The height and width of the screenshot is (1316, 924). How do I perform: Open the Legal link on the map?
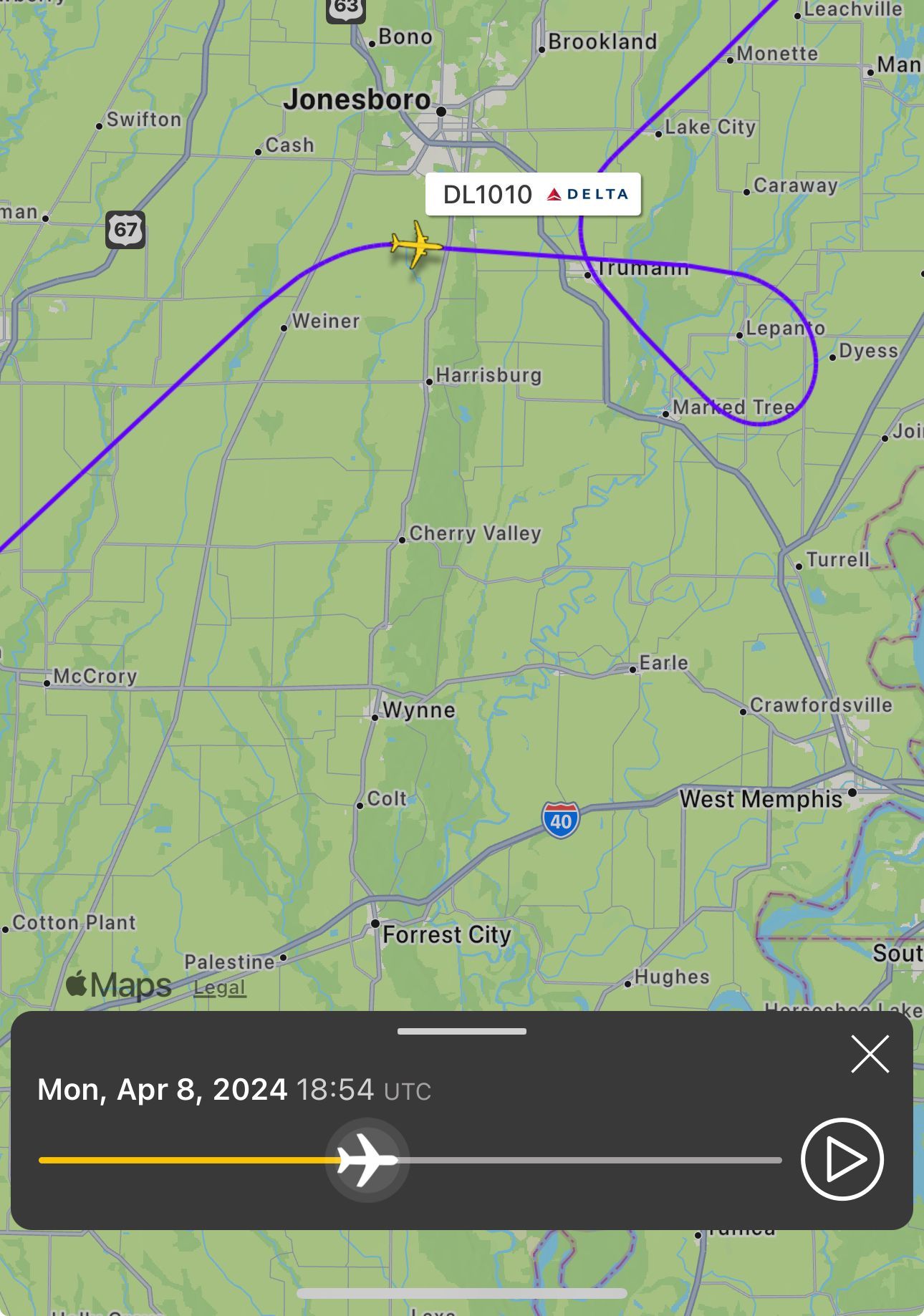220,988
